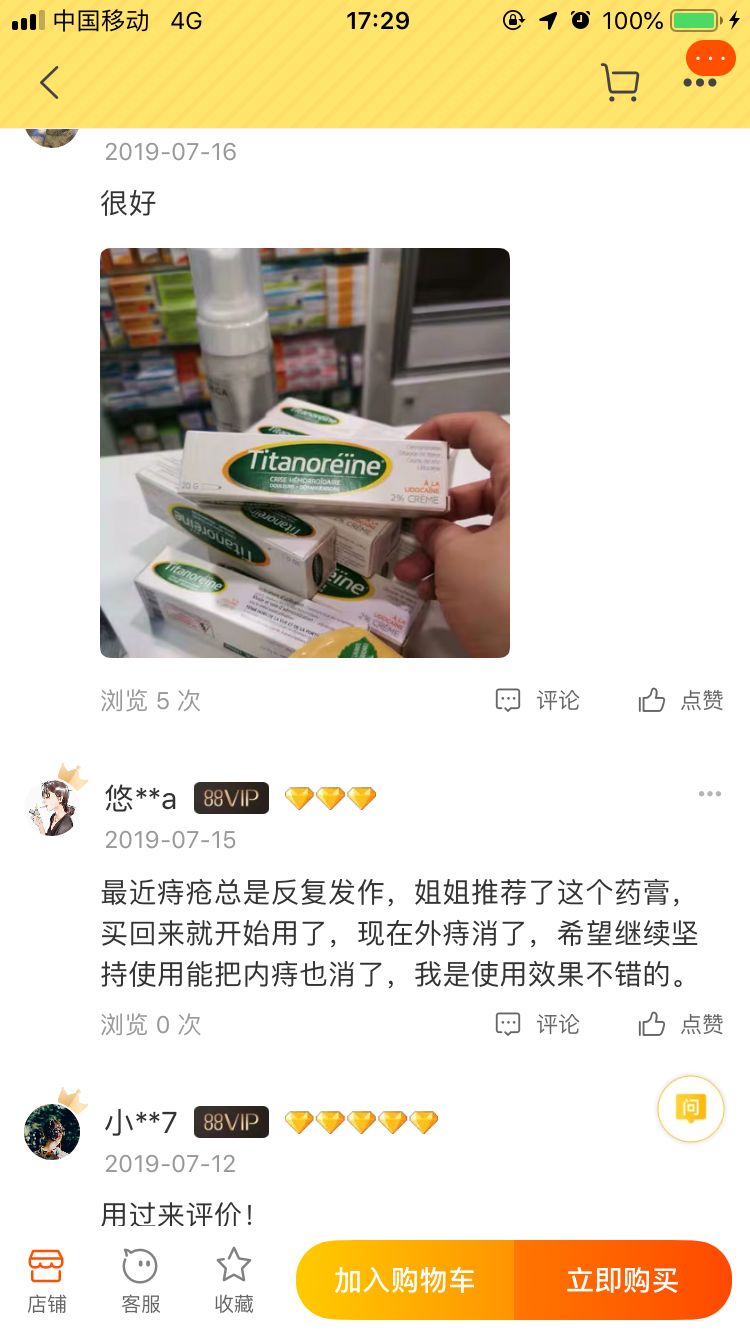Open 浏览 5 次 view count
This screenshot has width=750, height=1334.
coord(150,701)
